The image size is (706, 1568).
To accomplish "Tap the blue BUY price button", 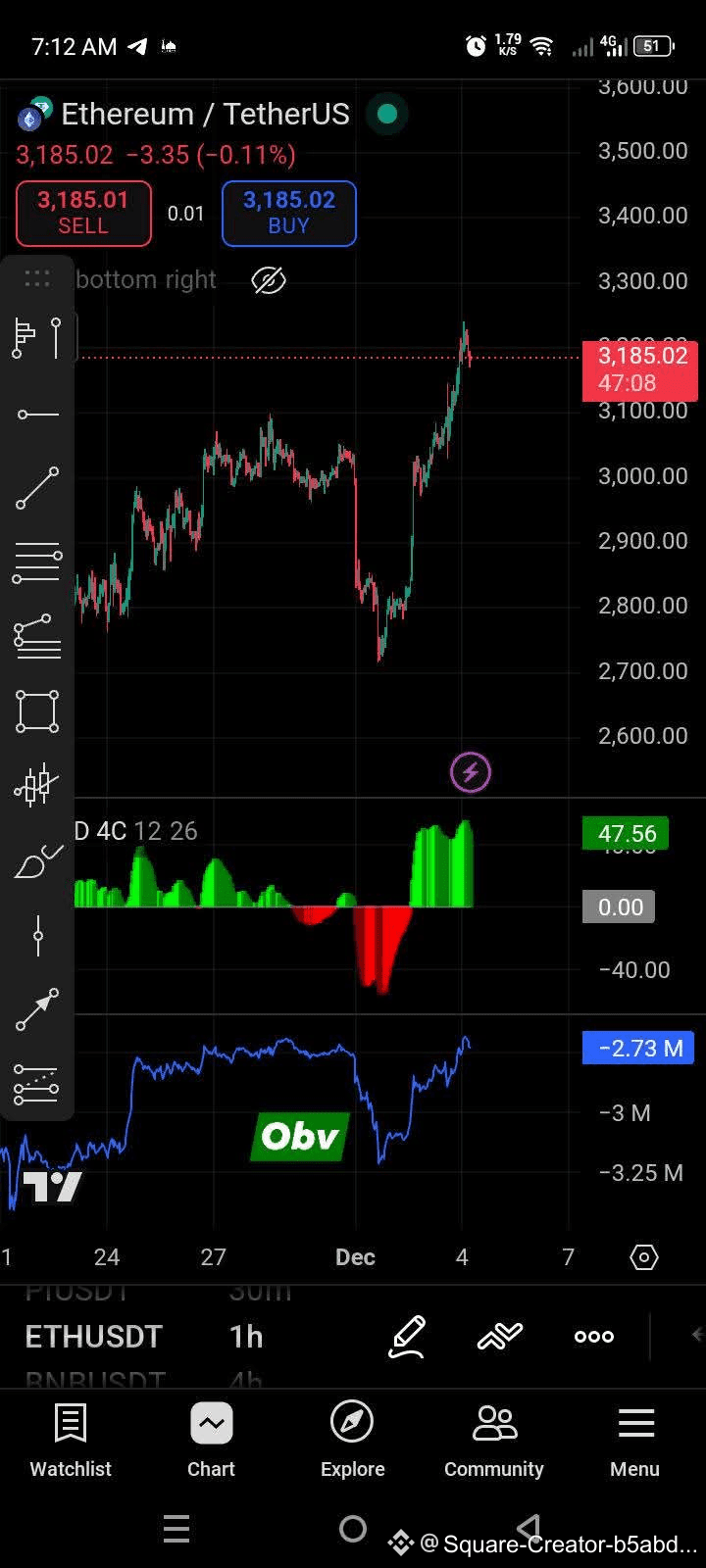I will click(288, 213).
